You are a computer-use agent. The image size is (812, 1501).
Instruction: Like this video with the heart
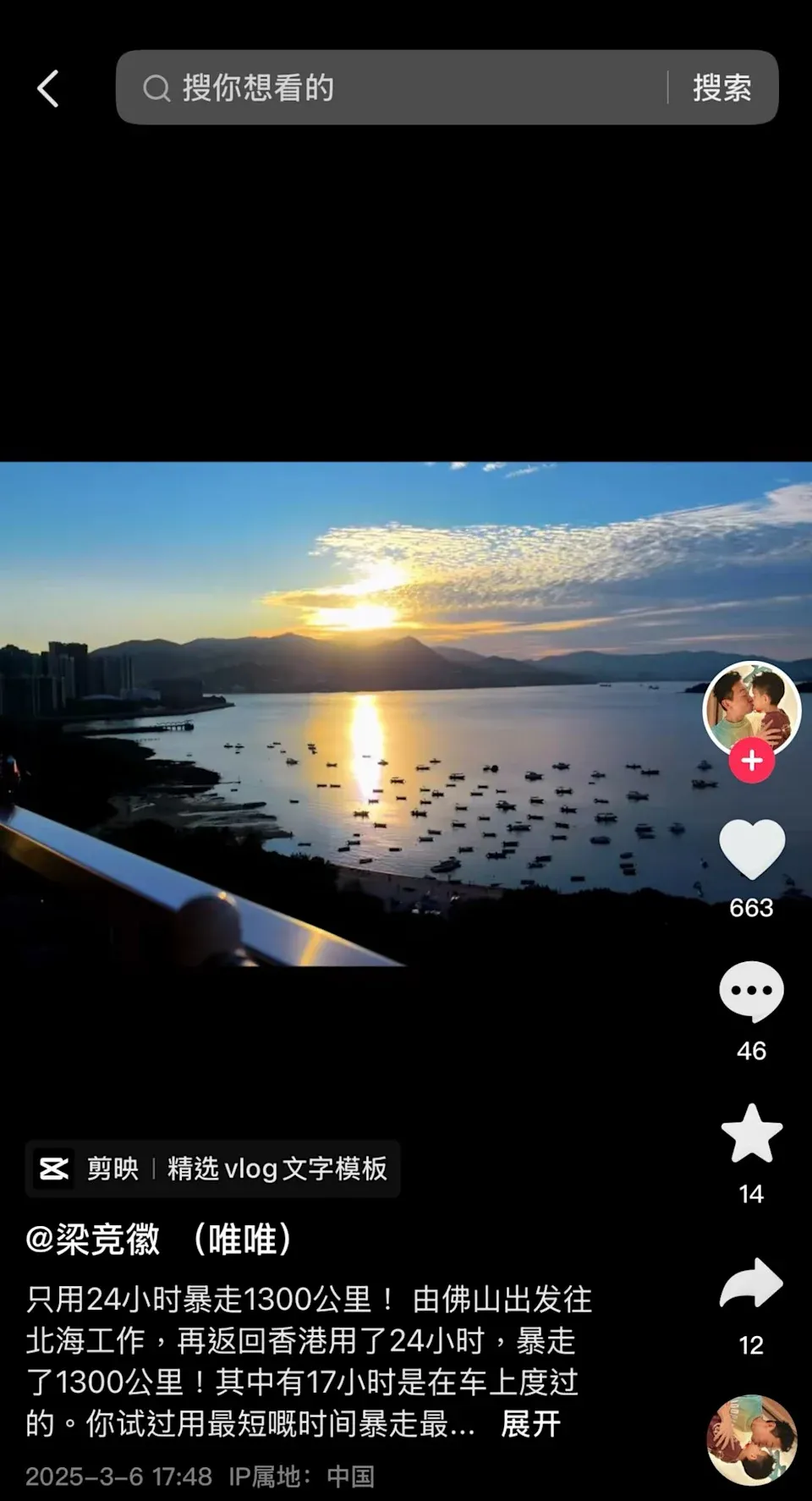751,849
